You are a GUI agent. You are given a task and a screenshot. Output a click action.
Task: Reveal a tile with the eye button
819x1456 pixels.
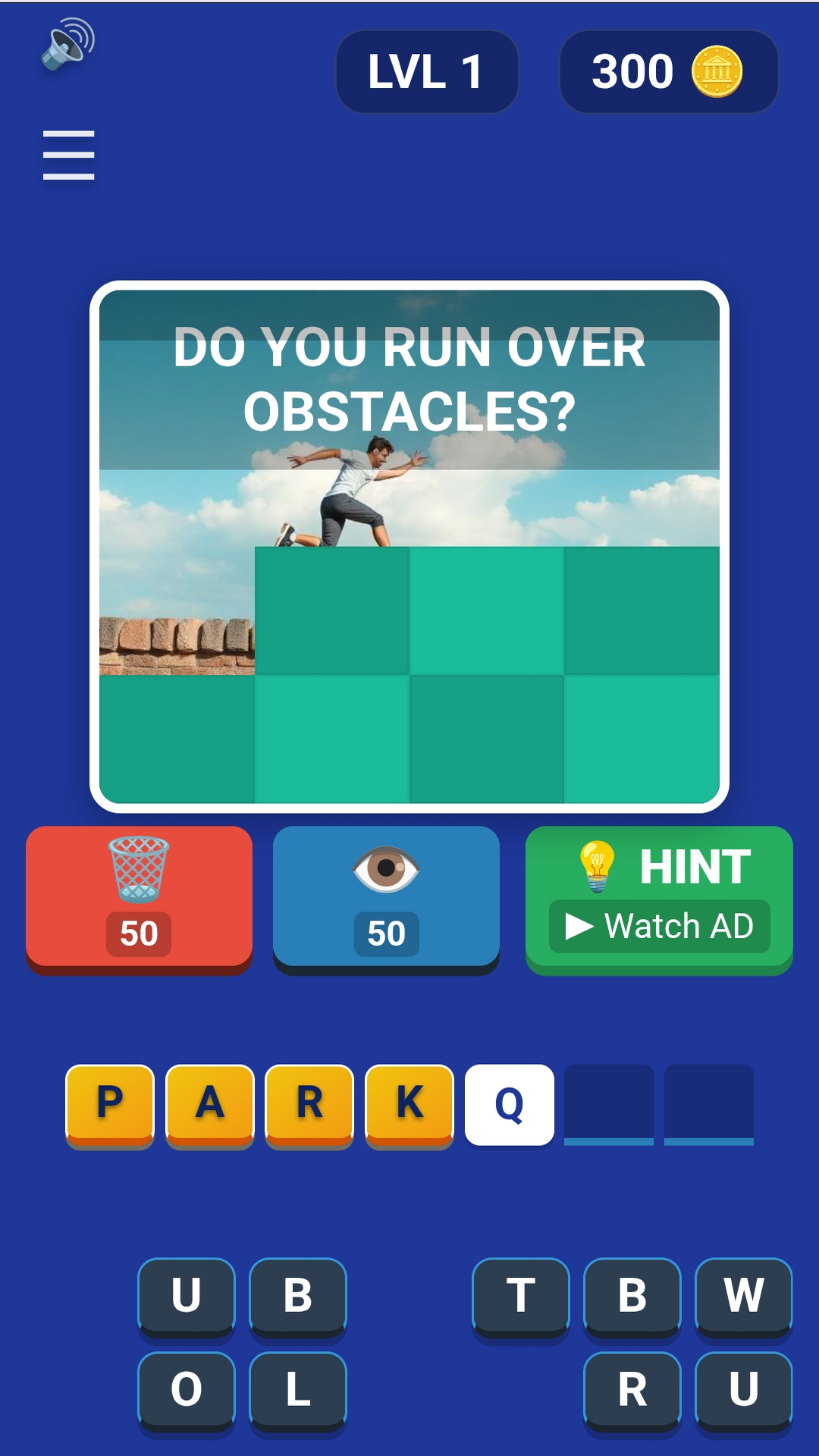pyautogui.click(x=386, y=897)
